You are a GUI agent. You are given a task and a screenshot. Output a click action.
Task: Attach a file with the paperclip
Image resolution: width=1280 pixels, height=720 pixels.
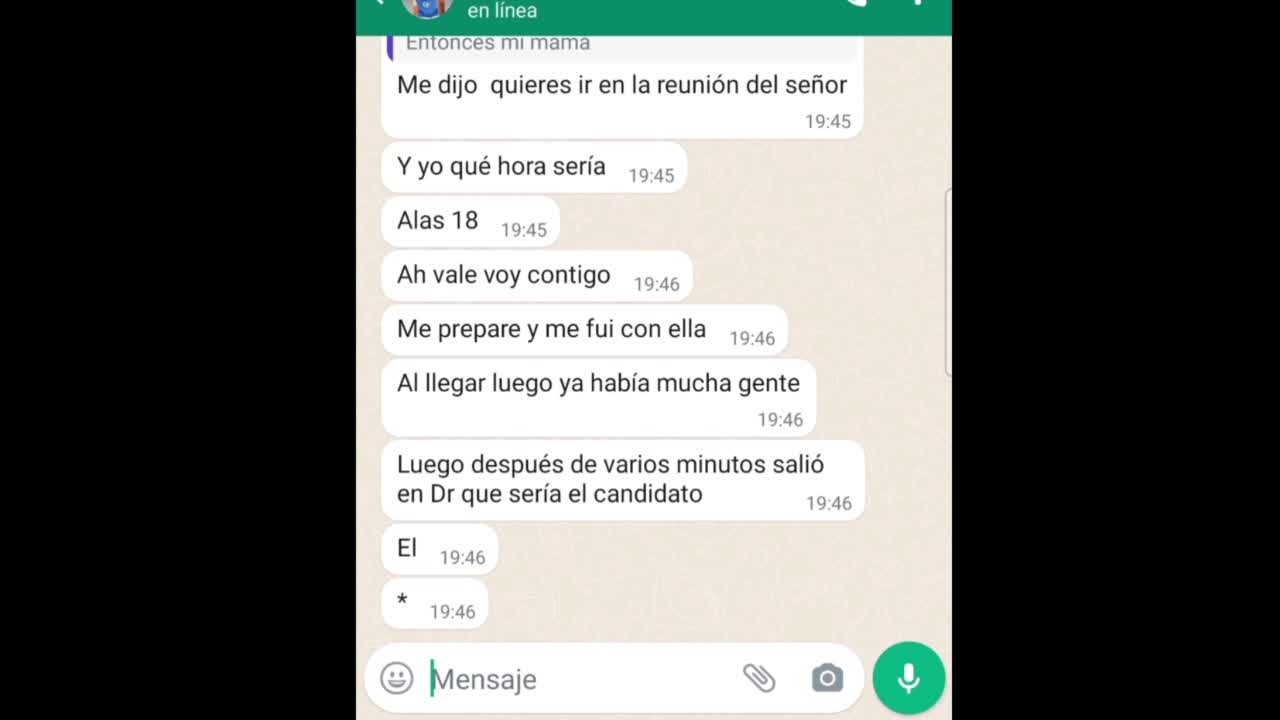click(759, 678)
